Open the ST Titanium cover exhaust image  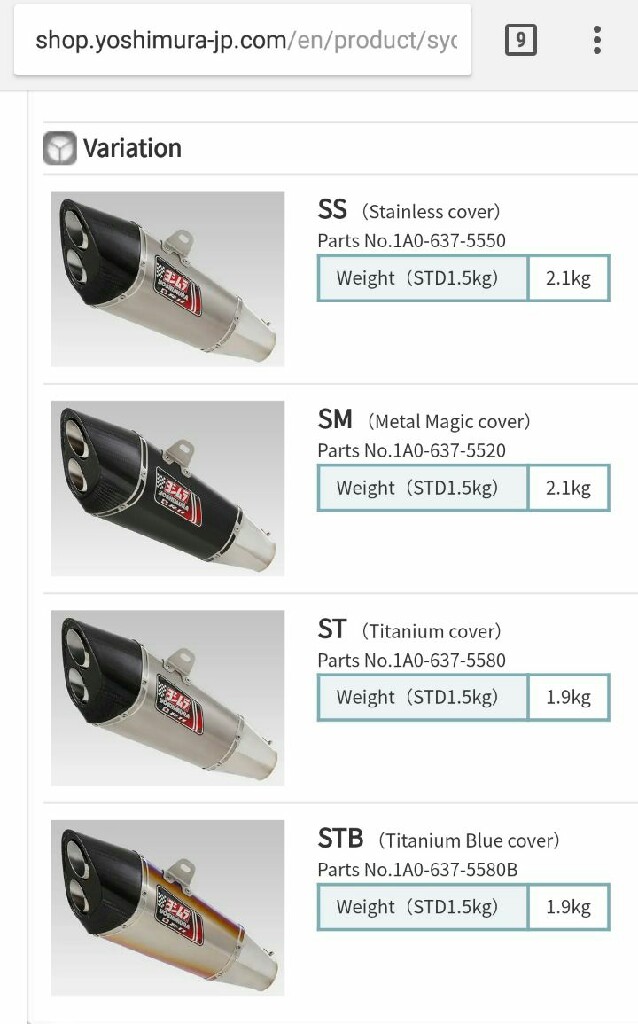point(167,698)
